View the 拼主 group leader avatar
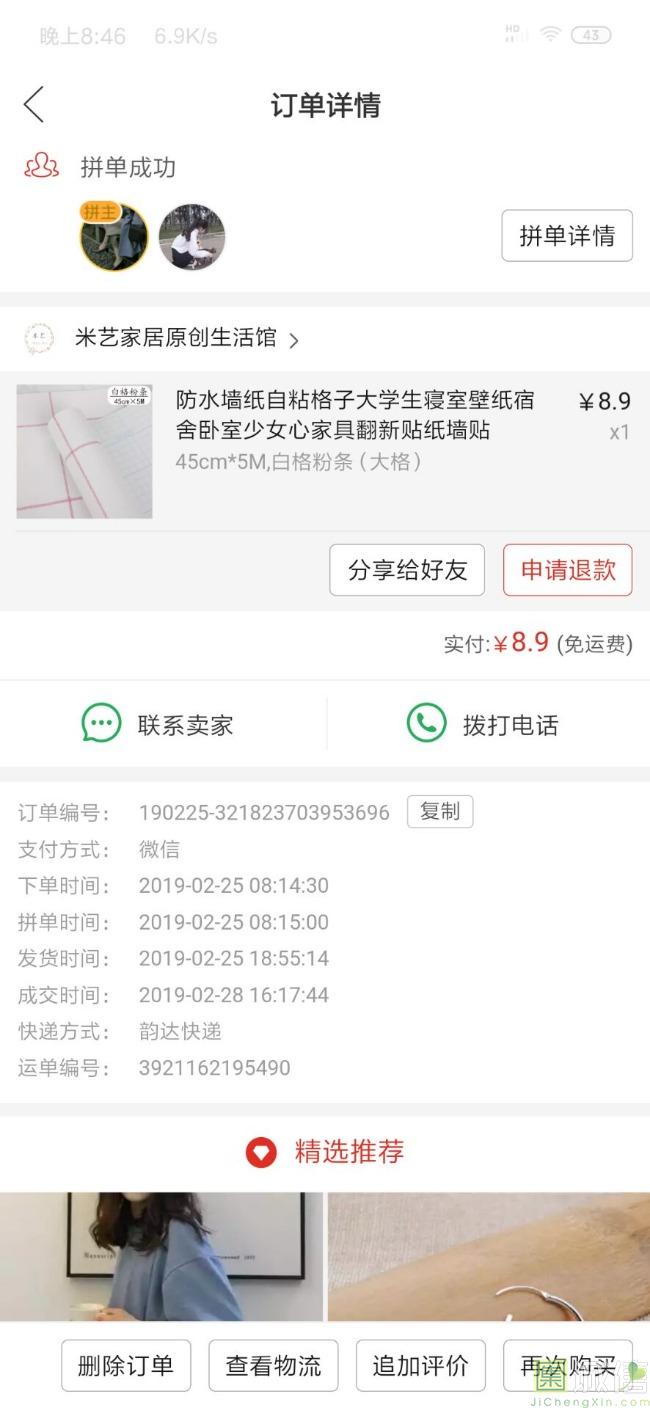 coord(113,238)
